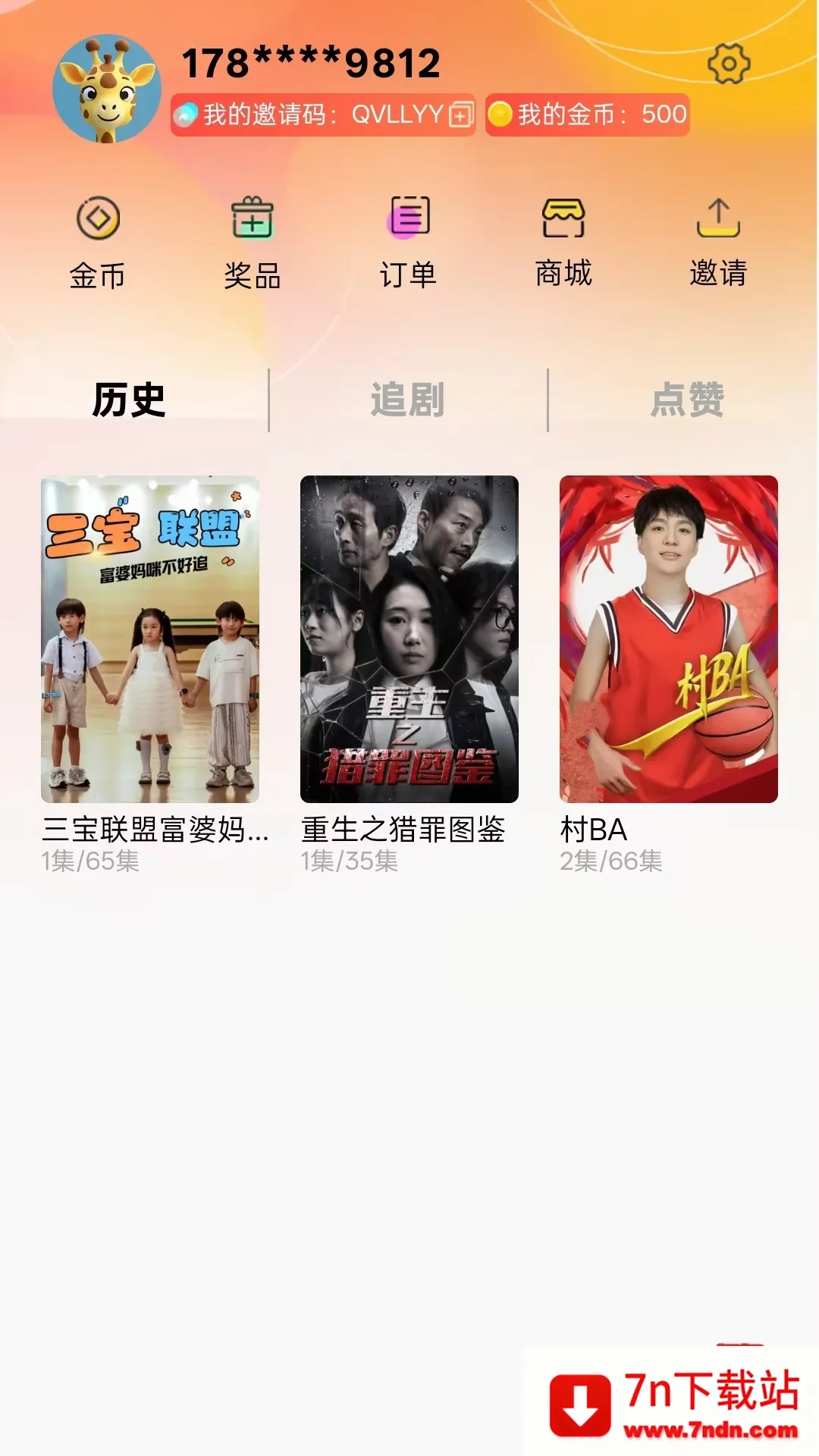Switch to the 点赞 likes tab
819x1456 pixels.
coord(688,400)
